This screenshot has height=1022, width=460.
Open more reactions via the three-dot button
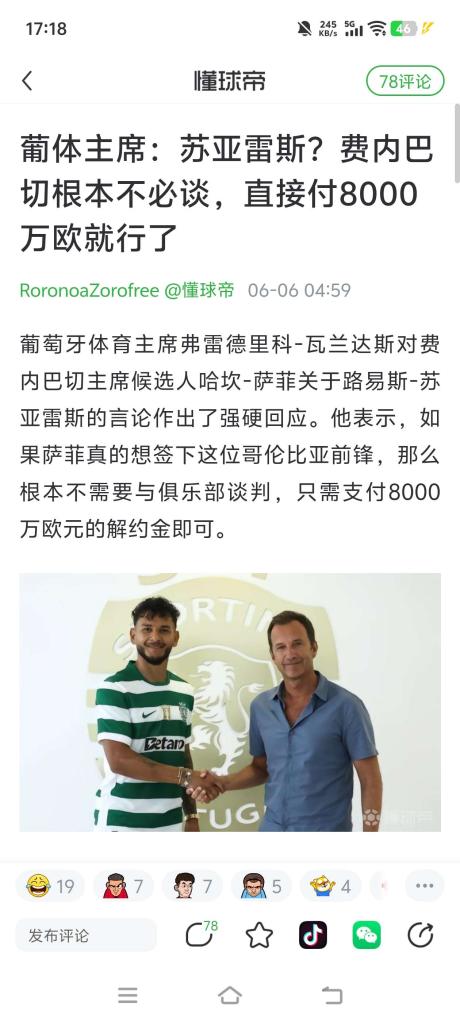424,886
